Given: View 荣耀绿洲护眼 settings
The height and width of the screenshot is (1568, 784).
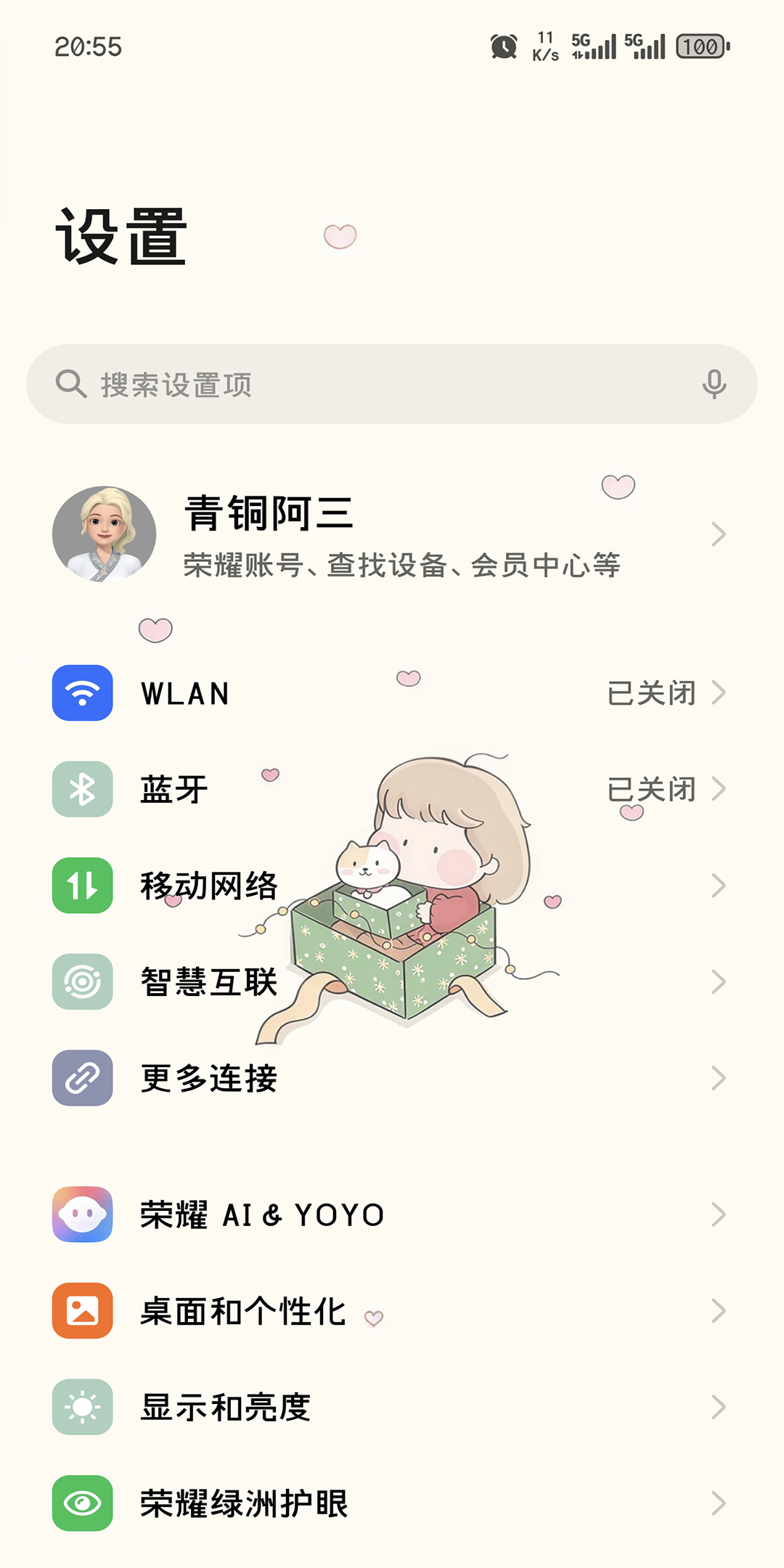Looking at the screenshot, I should pyautogui.click(x=392, y=1503).
